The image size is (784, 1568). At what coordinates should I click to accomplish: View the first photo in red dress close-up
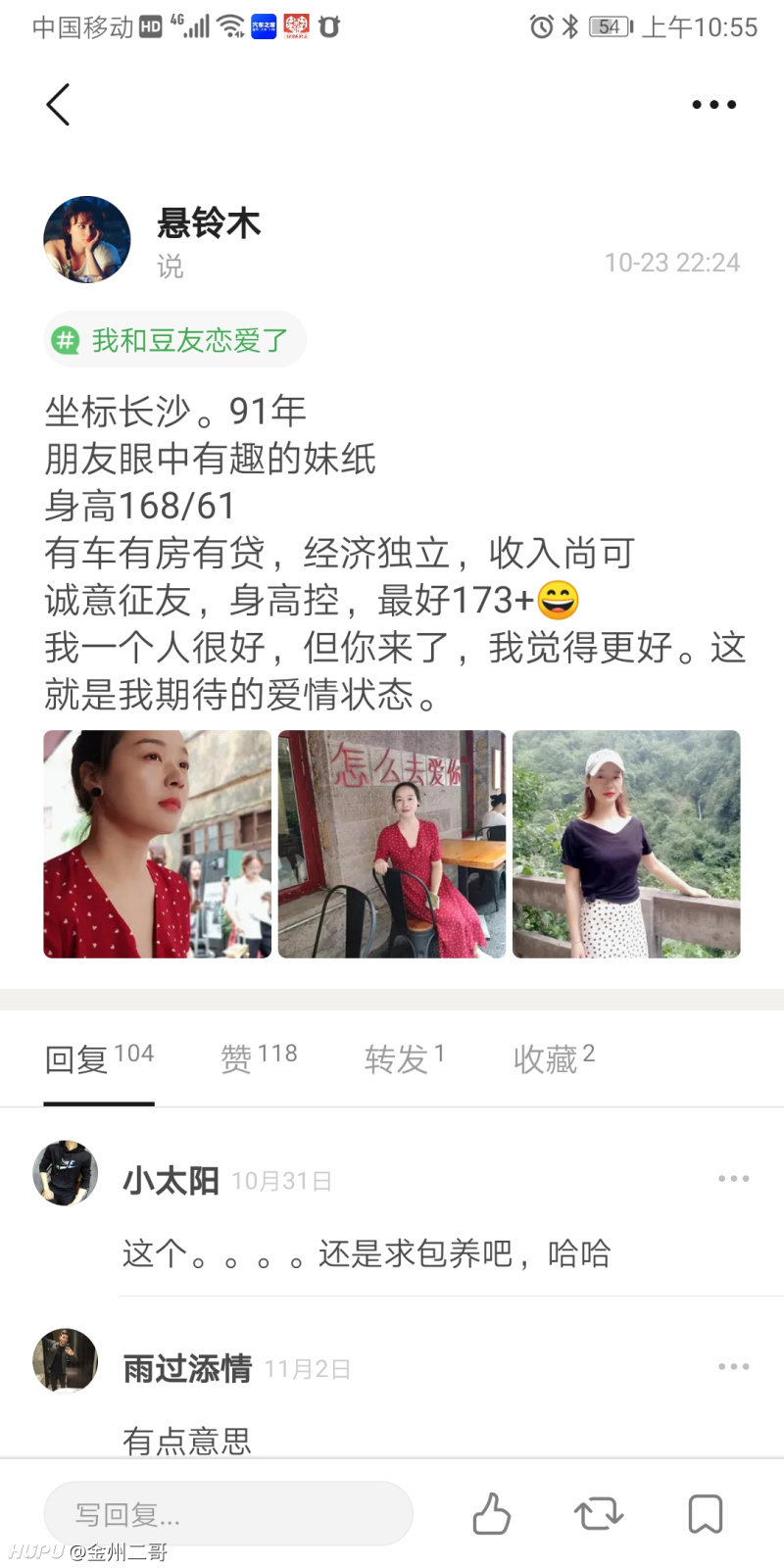point(157,844)
